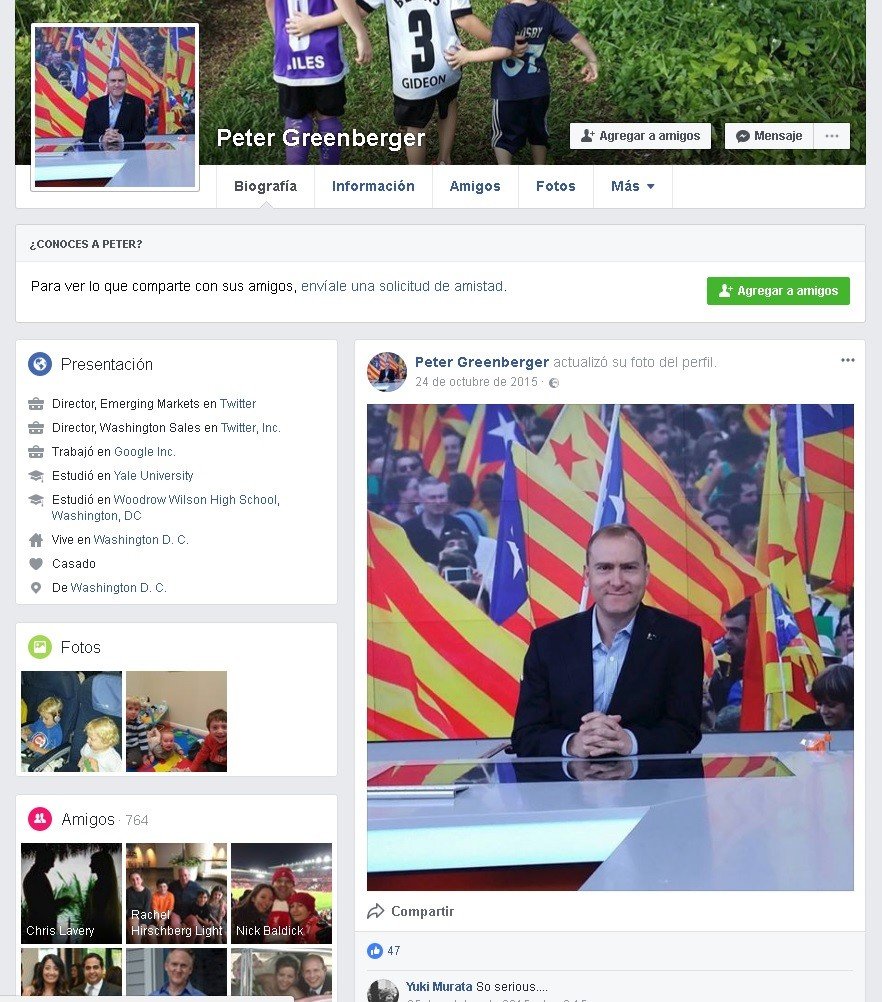Open the Google Inc. link
The height and width of the screenshot is (1002, 882).
[x=145, y=452]
